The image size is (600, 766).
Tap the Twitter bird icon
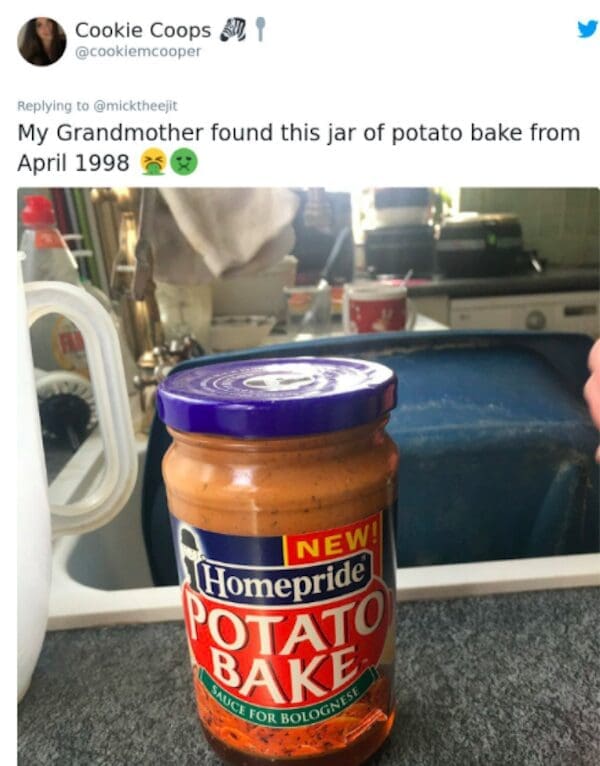(587, 28)
